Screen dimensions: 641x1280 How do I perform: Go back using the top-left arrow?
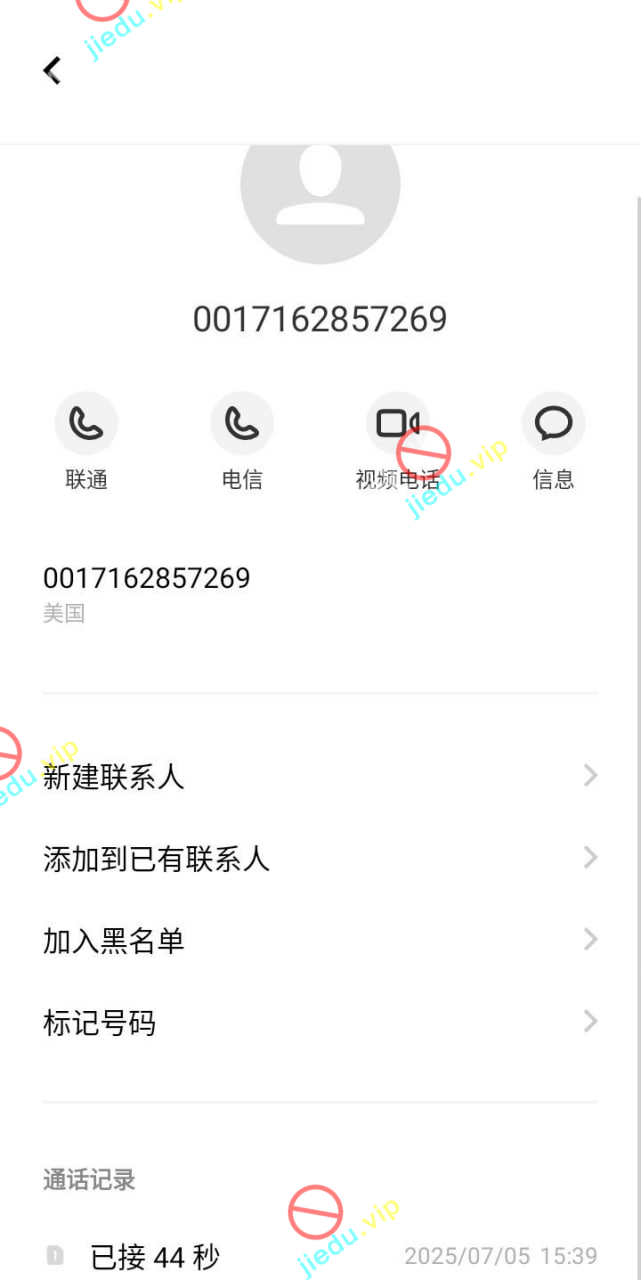[x=52, y=70]
